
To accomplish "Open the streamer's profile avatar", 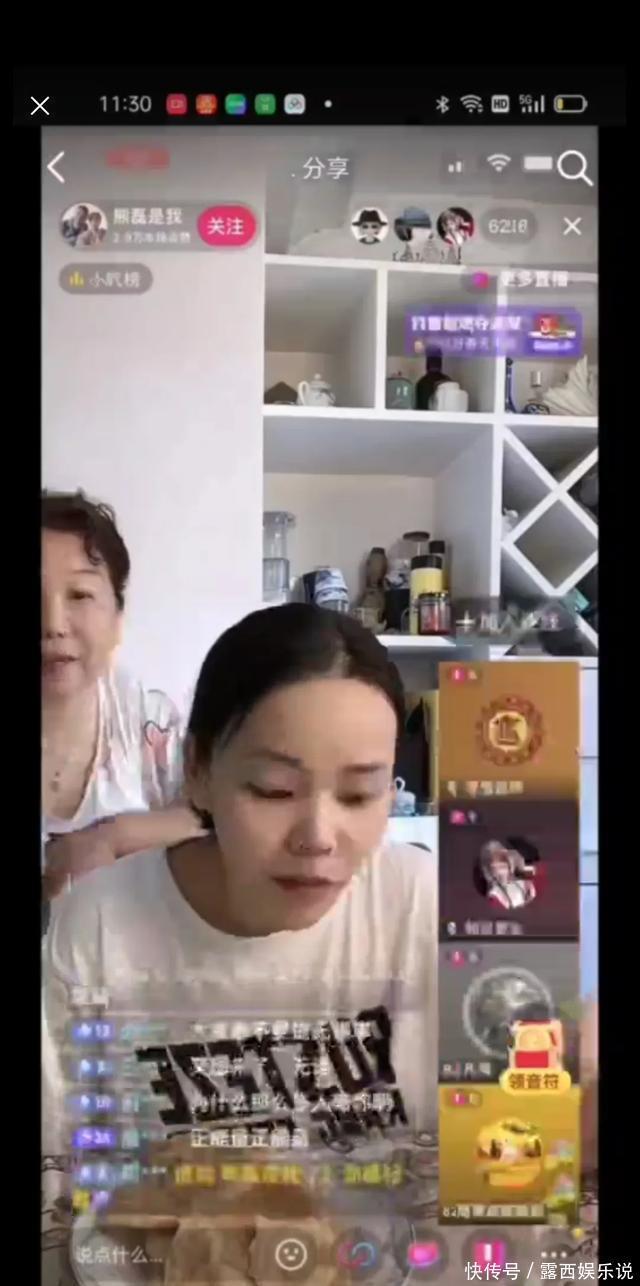I will click(x=83, y=225).
